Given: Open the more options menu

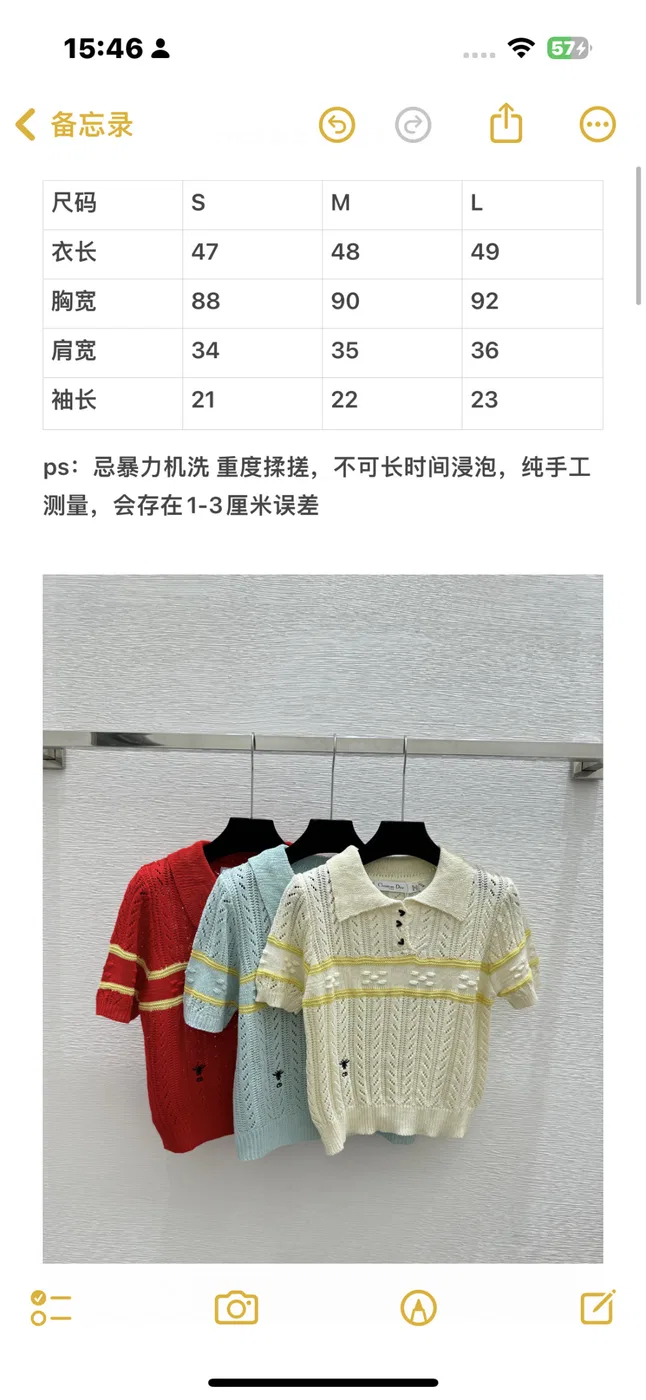Looking at the screenshot, I should [597, 125].
